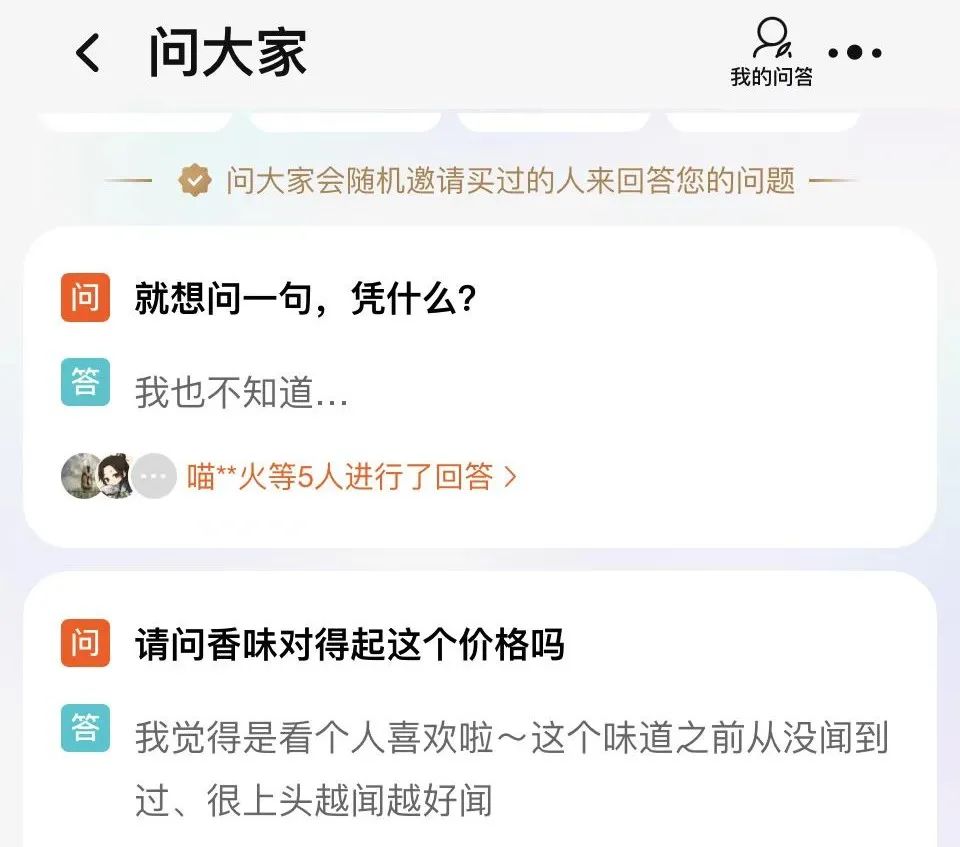View all 5 answers from 喵**火 and others
This screenshot has width=960, height=847.
pos(351,477)
